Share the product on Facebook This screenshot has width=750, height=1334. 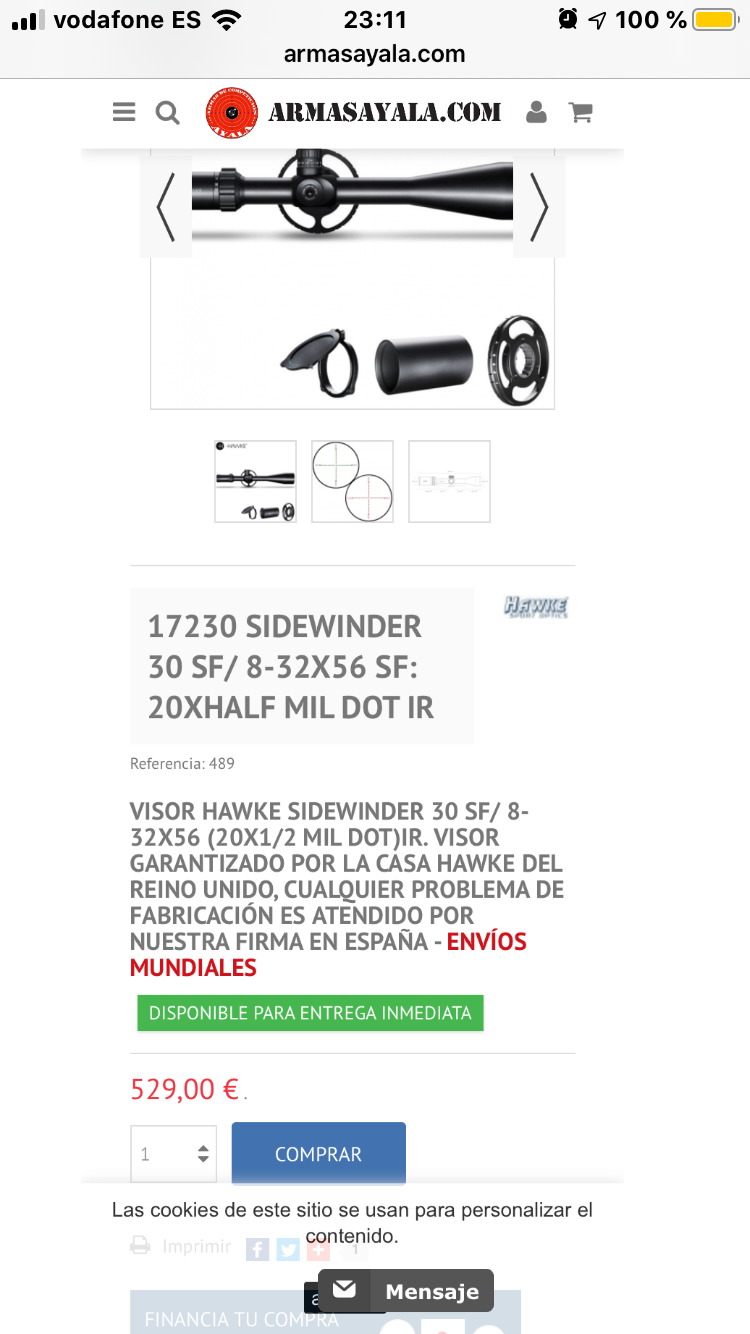point(257,1249)
